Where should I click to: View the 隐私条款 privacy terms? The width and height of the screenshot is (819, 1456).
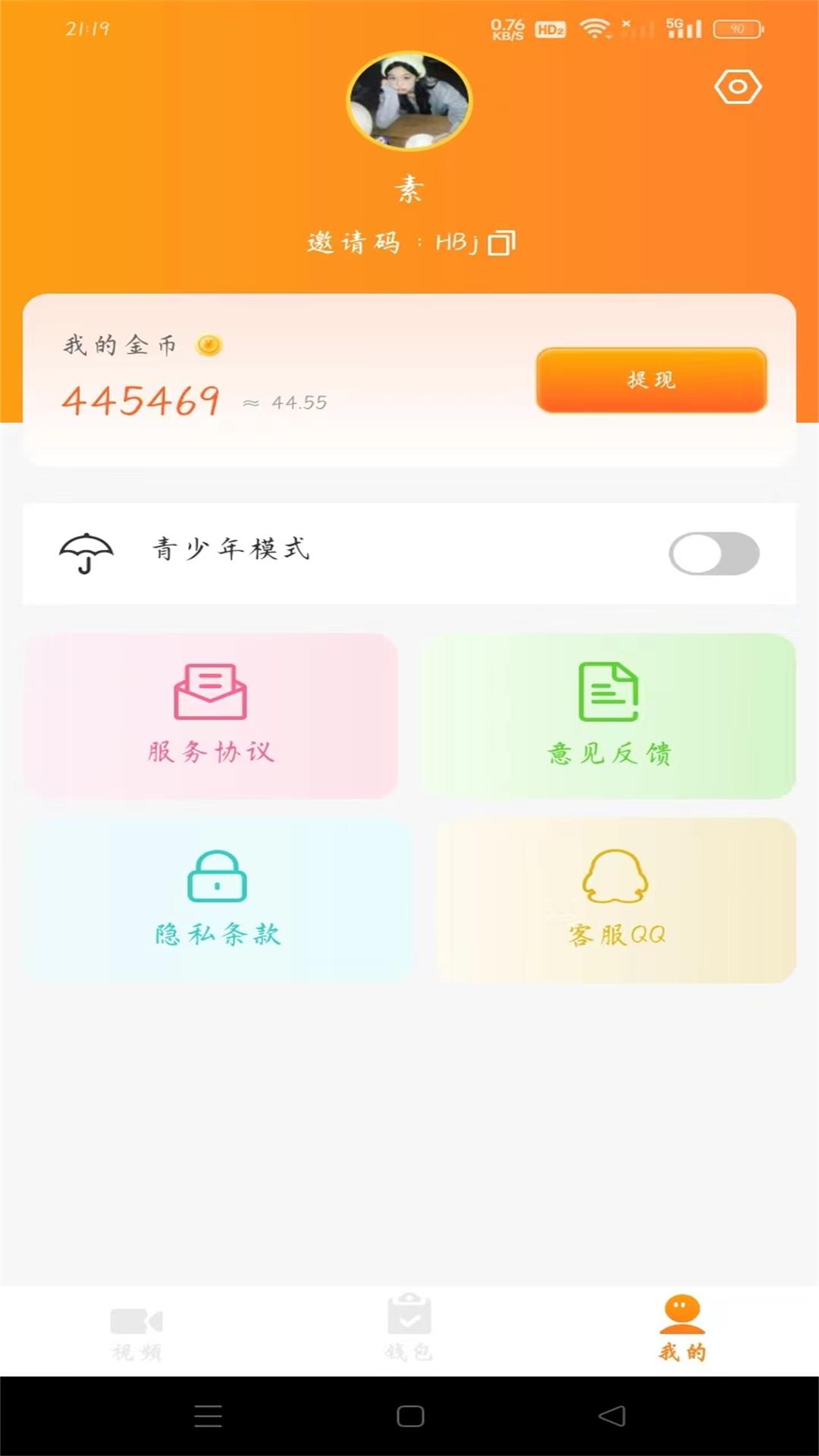tap(218, 899)
